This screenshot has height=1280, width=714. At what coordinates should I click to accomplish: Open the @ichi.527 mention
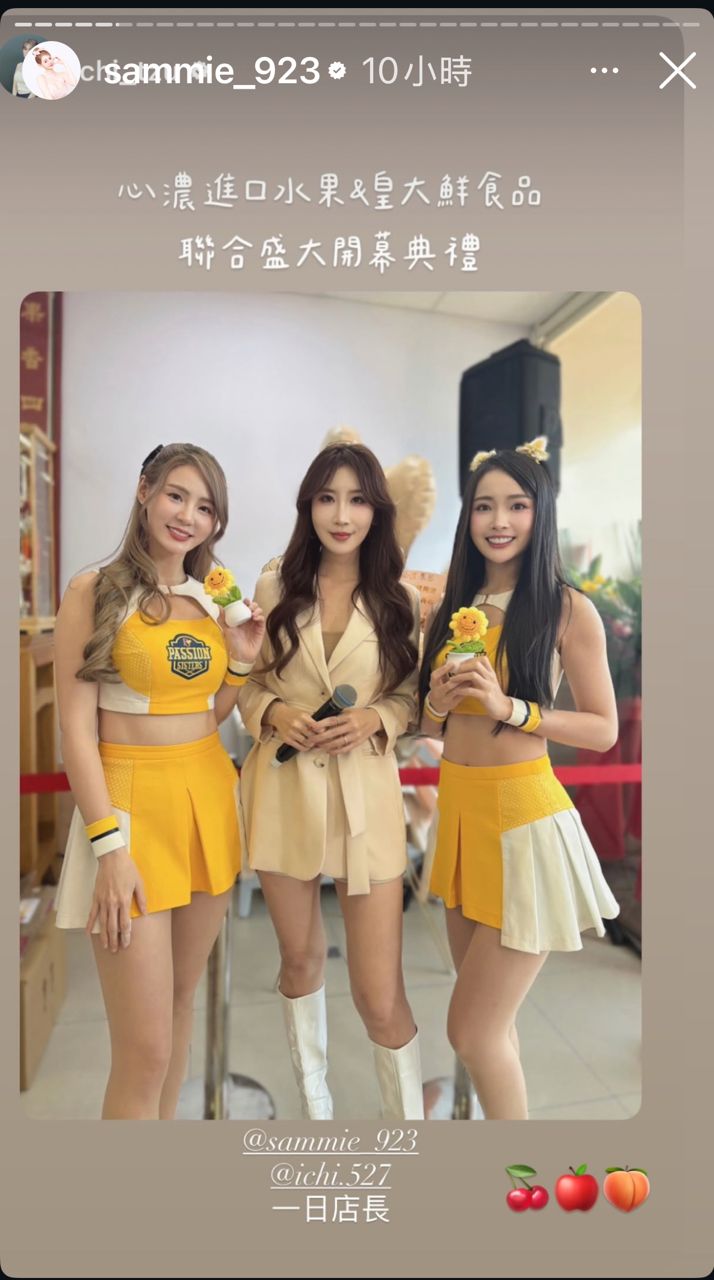pyautogui.click(x=330, y=1174)
